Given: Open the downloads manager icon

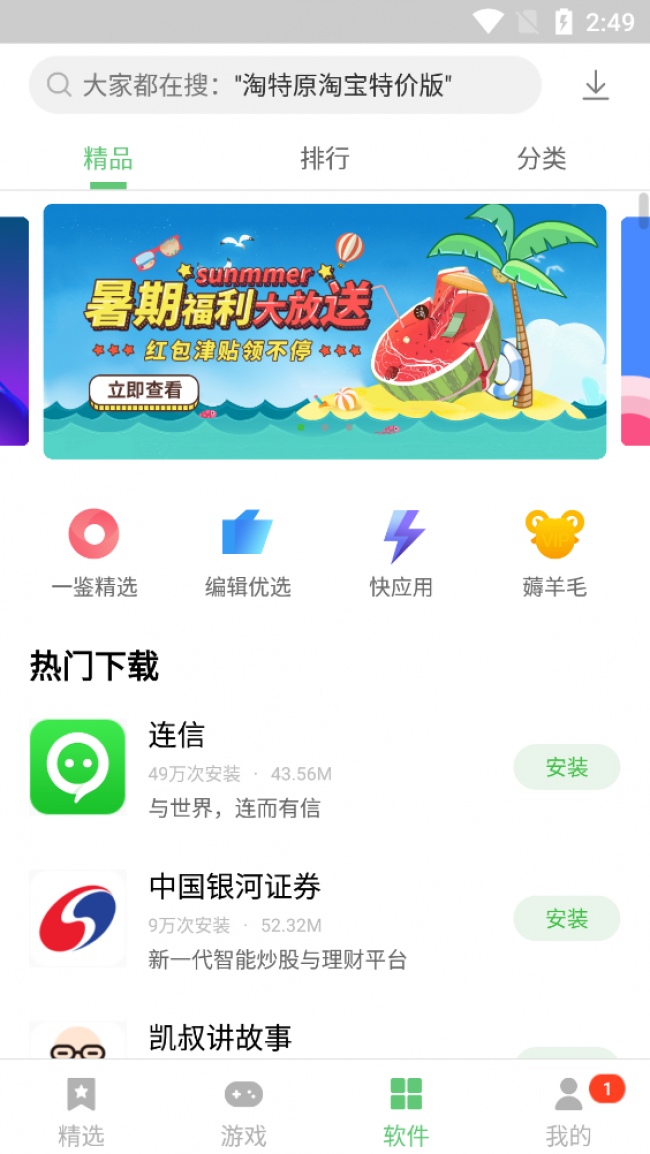Looking at the screenshot, I should (595, 85).
